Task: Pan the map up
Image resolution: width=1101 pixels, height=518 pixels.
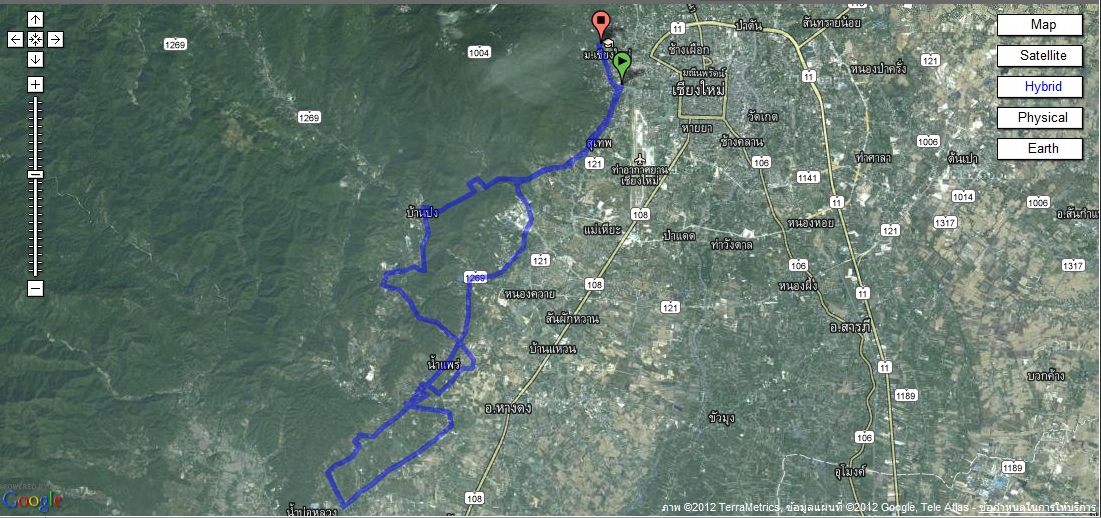Action: pyautogui.click(x=35, y=20)
